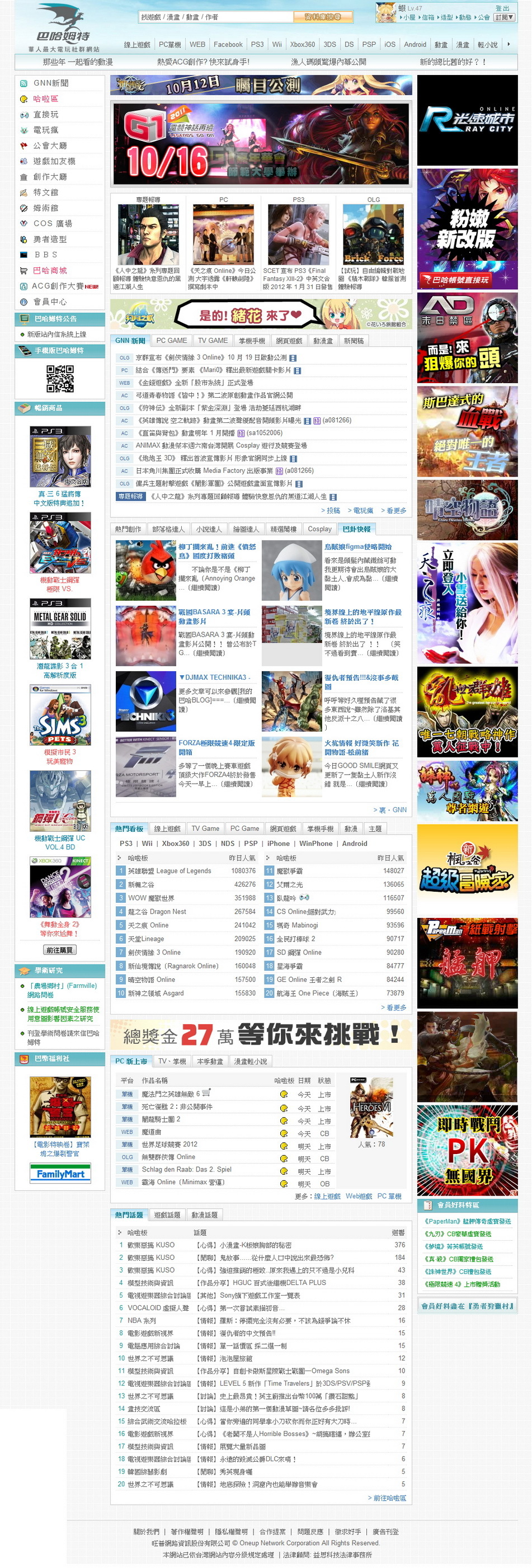Switch to the 動漫畫 news tab
This screenshot has height=1568, width=532.
point(323,341)
